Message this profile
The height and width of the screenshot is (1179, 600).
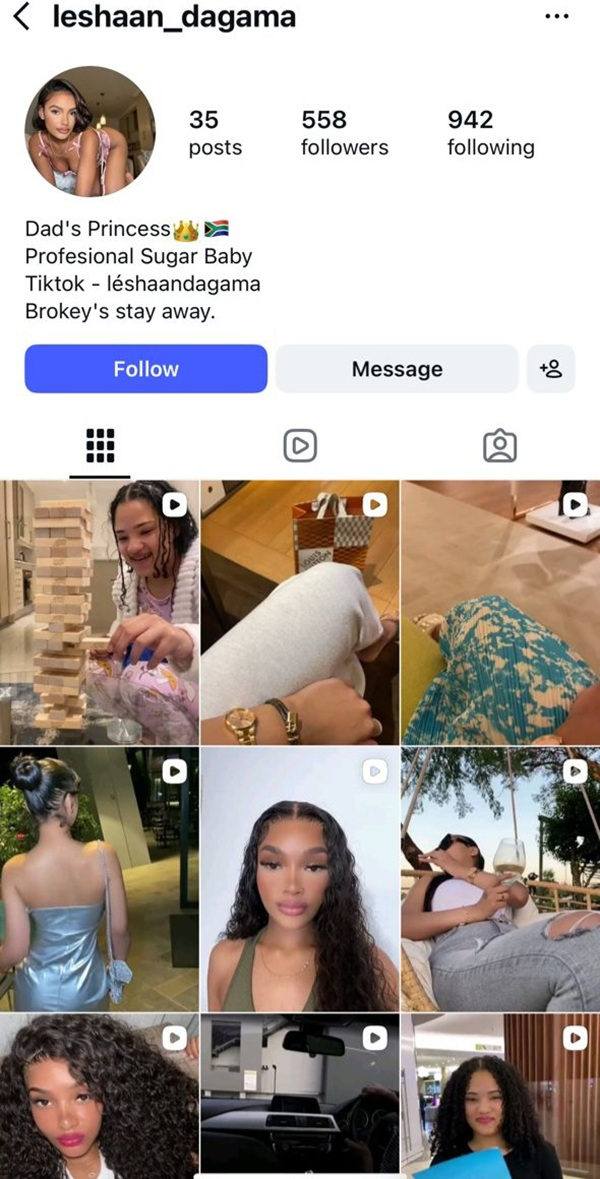(x=397, y=369)
